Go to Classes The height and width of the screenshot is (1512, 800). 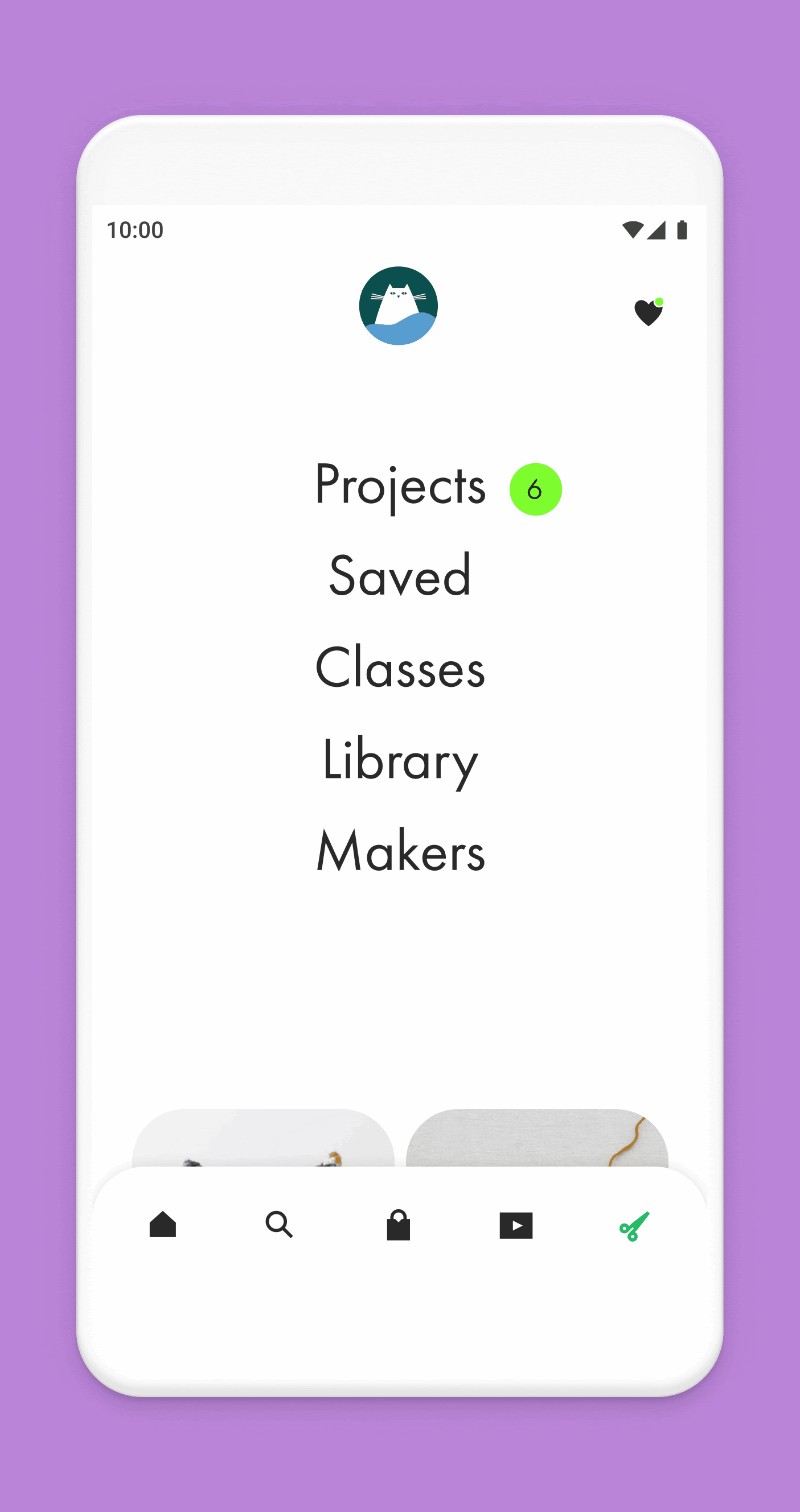(400, 668)
